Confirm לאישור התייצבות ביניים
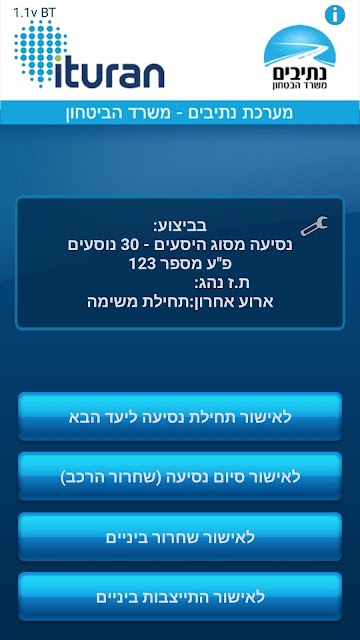The height and width of the screenshot is (640, 360). [x=180, y=597]
